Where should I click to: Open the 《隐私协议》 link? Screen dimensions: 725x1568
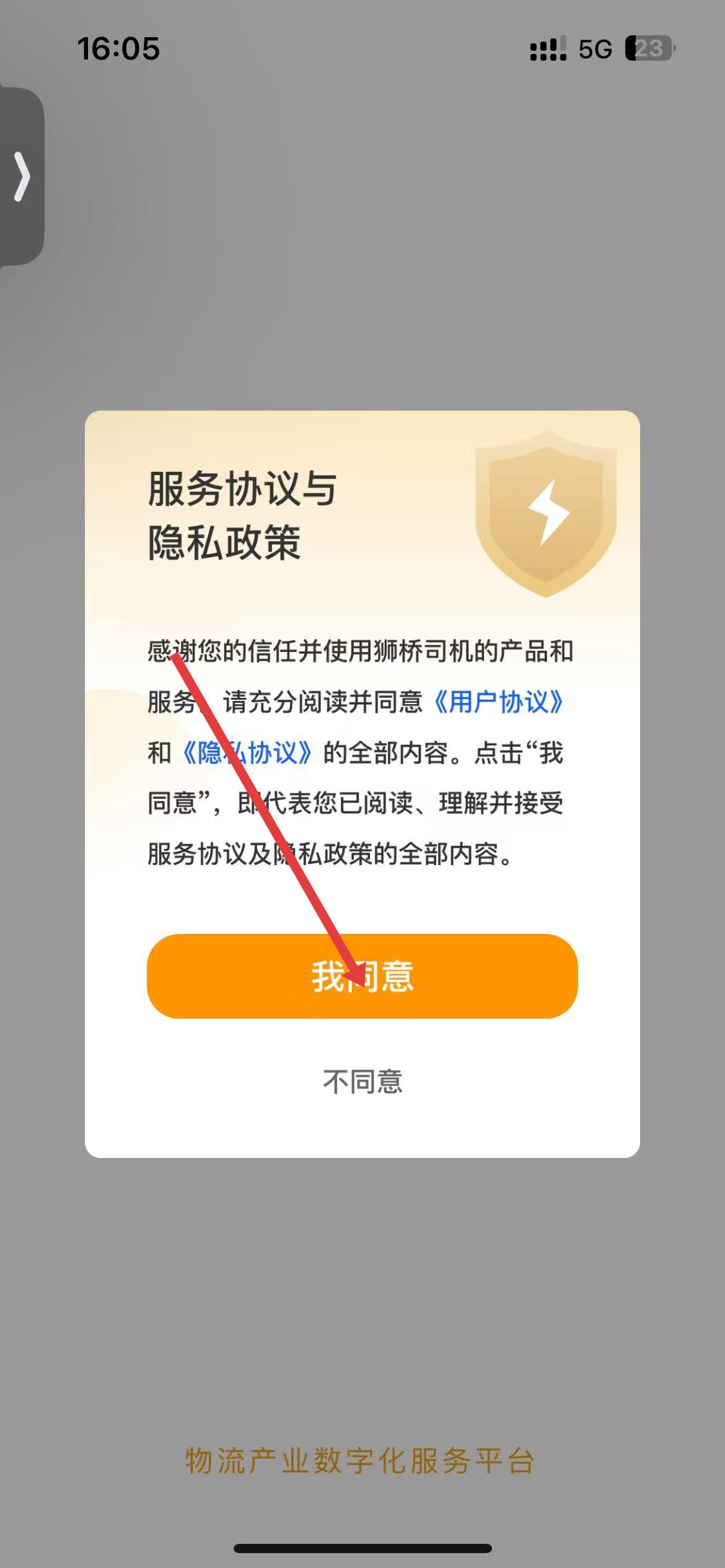point(246,753)
